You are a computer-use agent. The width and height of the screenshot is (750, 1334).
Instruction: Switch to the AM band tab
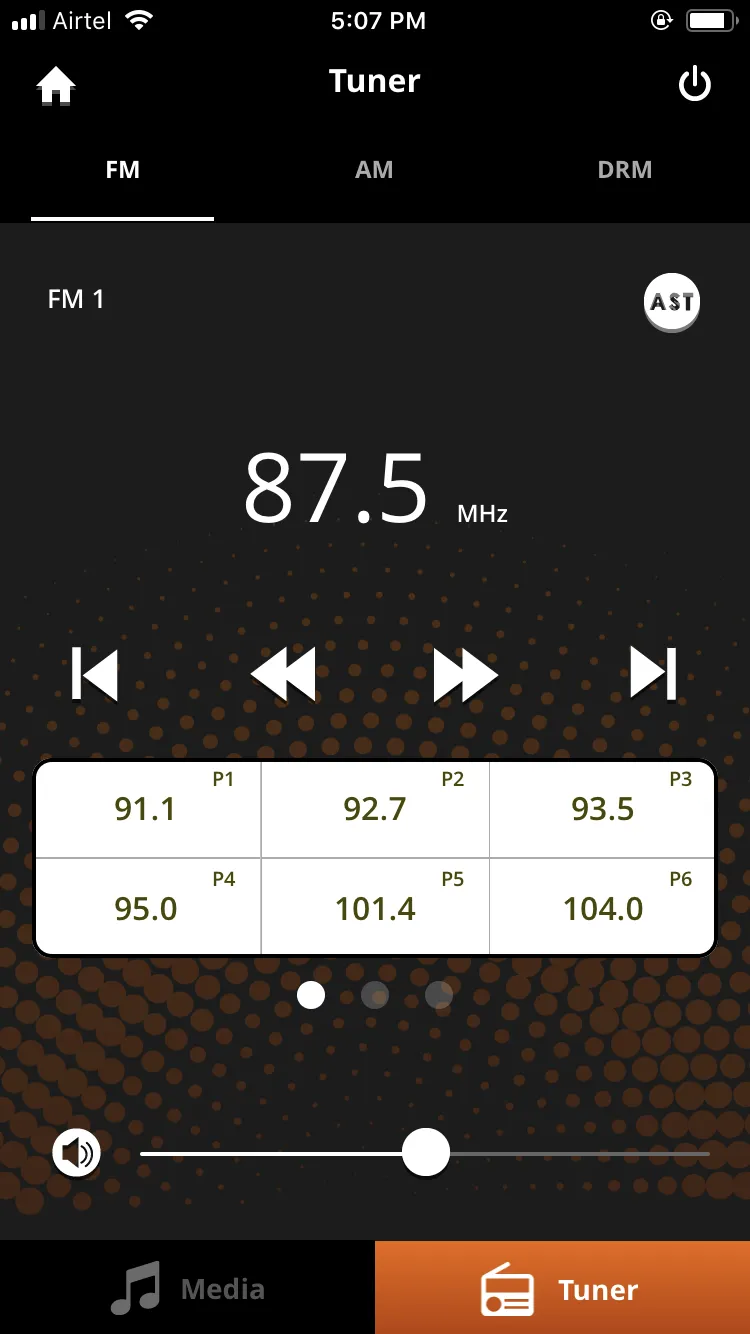374,169
